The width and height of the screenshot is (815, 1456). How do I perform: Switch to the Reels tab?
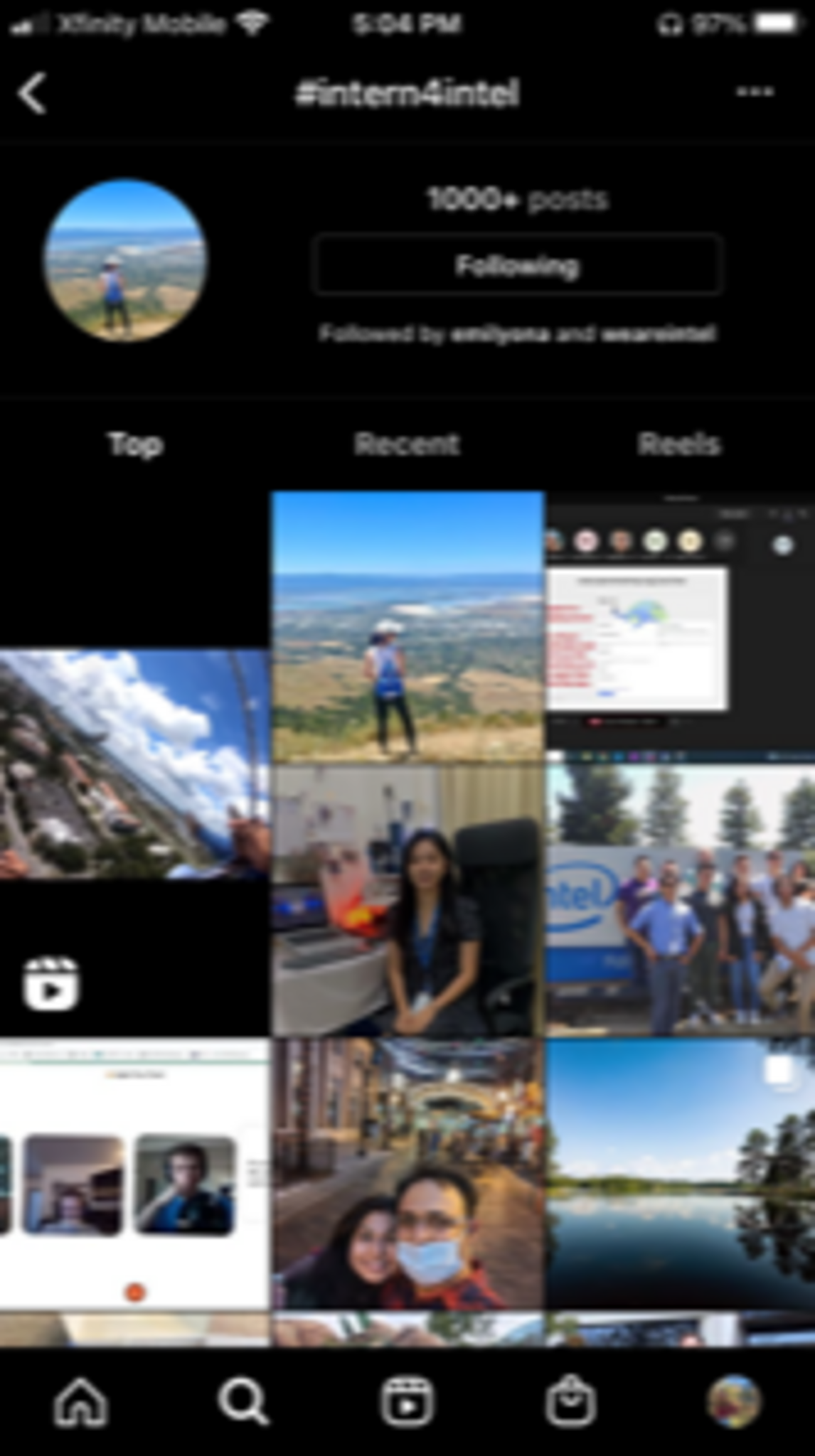click(678, 444)
